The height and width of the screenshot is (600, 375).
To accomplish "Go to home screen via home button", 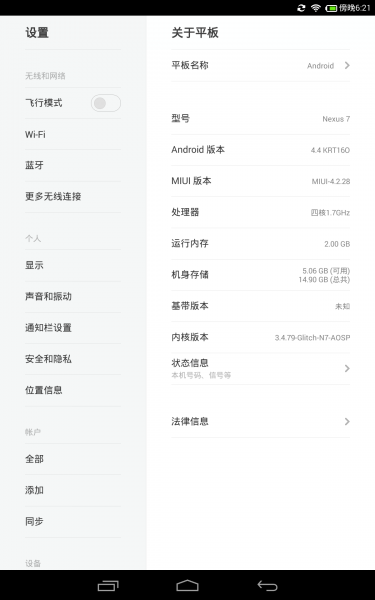I will 187,585.
